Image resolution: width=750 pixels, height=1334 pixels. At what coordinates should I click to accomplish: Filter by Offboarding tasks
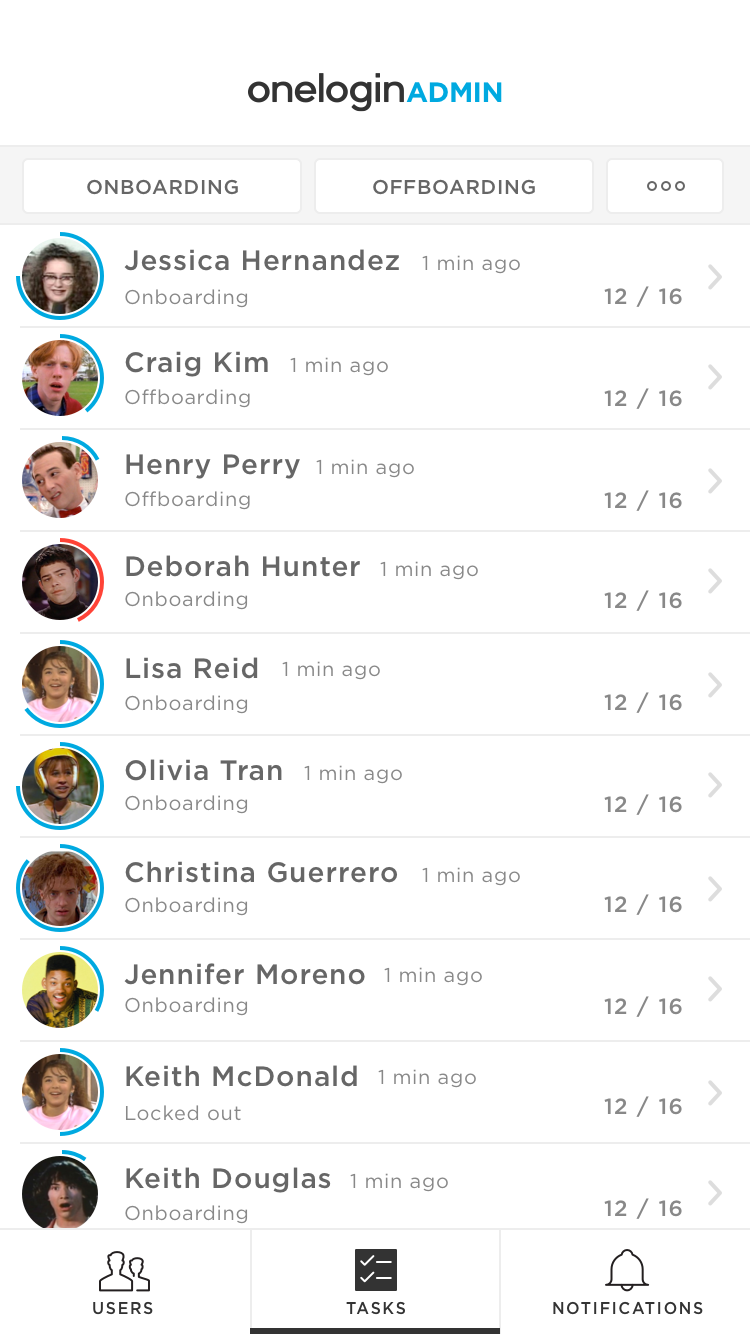coord(454,187)
